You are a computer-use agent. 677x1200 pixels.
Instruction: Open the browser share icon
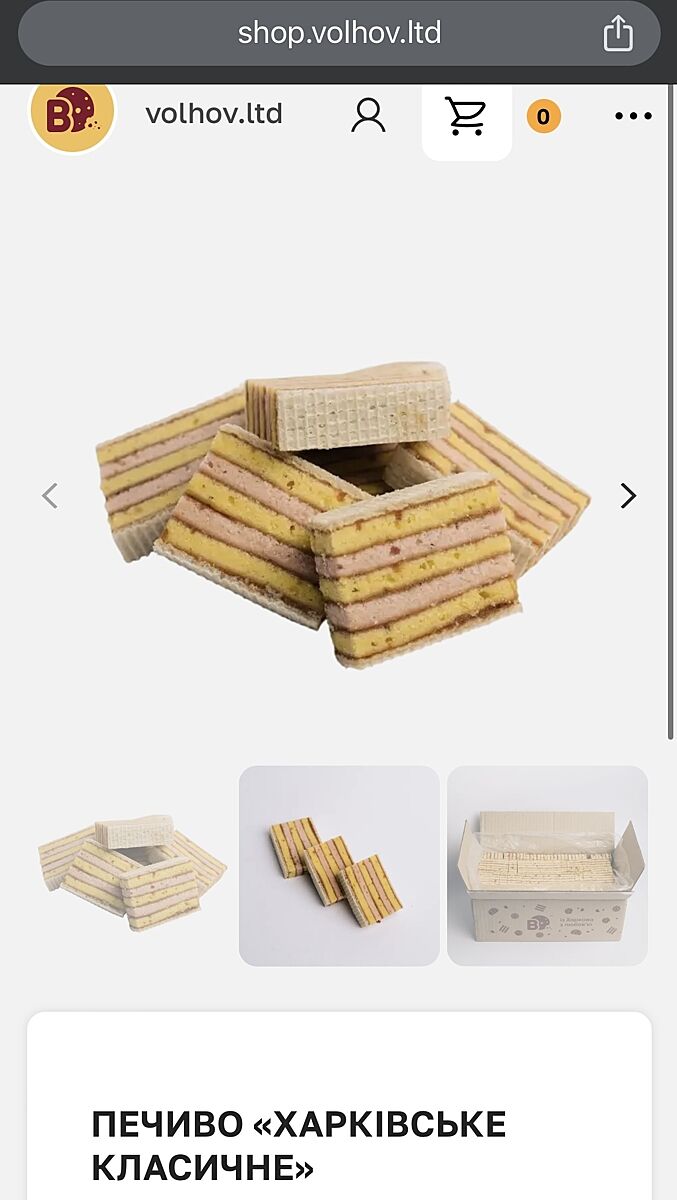[x=618, y=33]
